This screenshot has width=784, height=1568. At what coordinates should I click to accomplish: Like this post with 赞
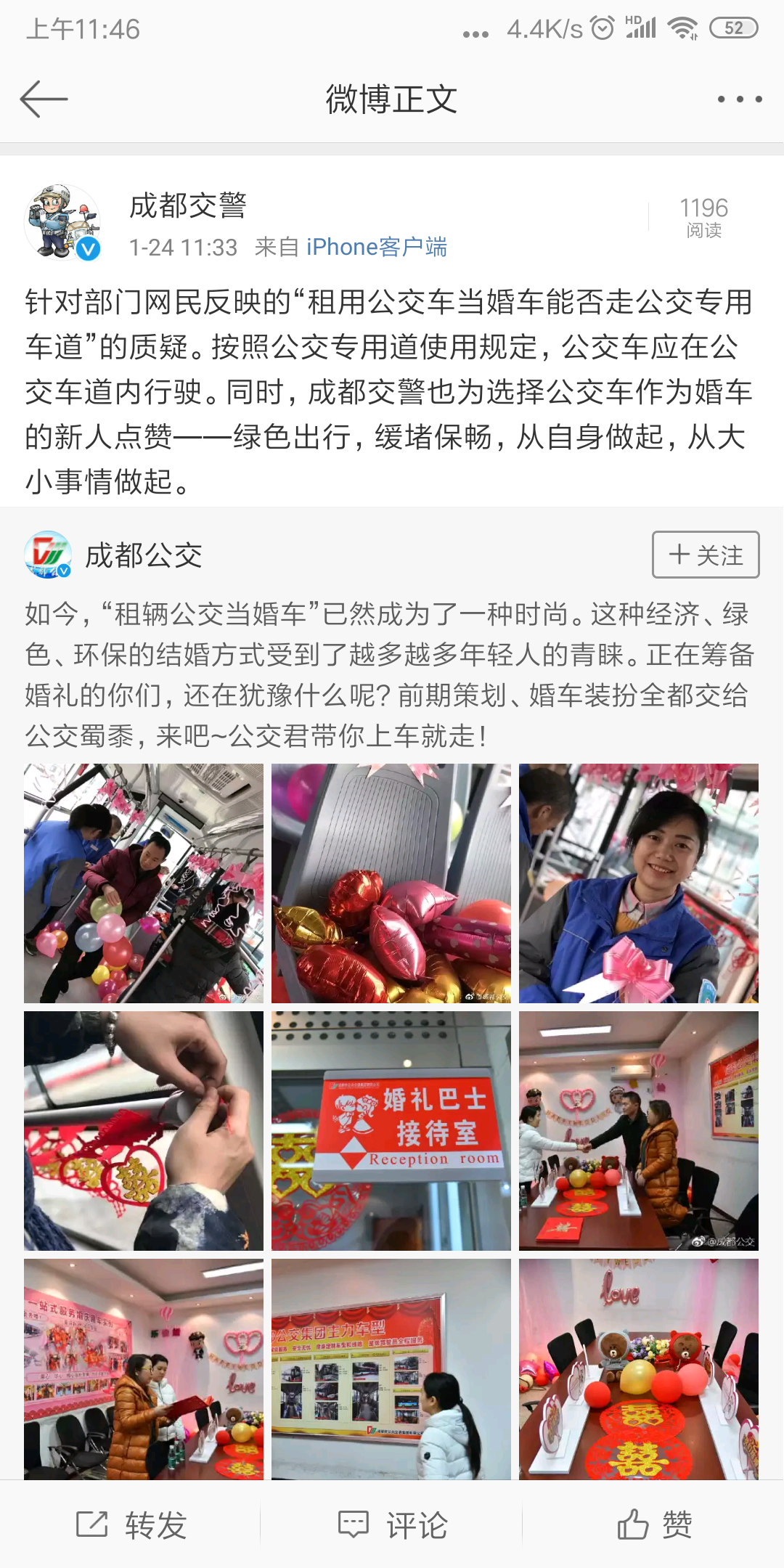pyautogui.click(x=653, y=1524)
